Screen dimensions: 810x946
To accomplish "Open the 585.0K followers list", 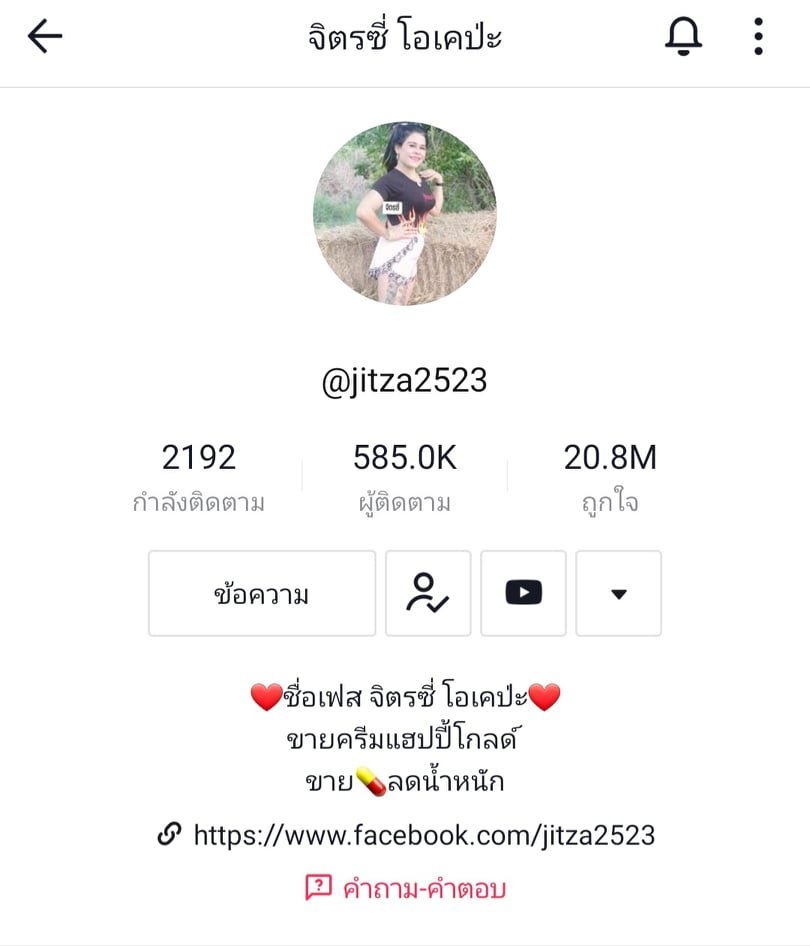I will point(405,476).
